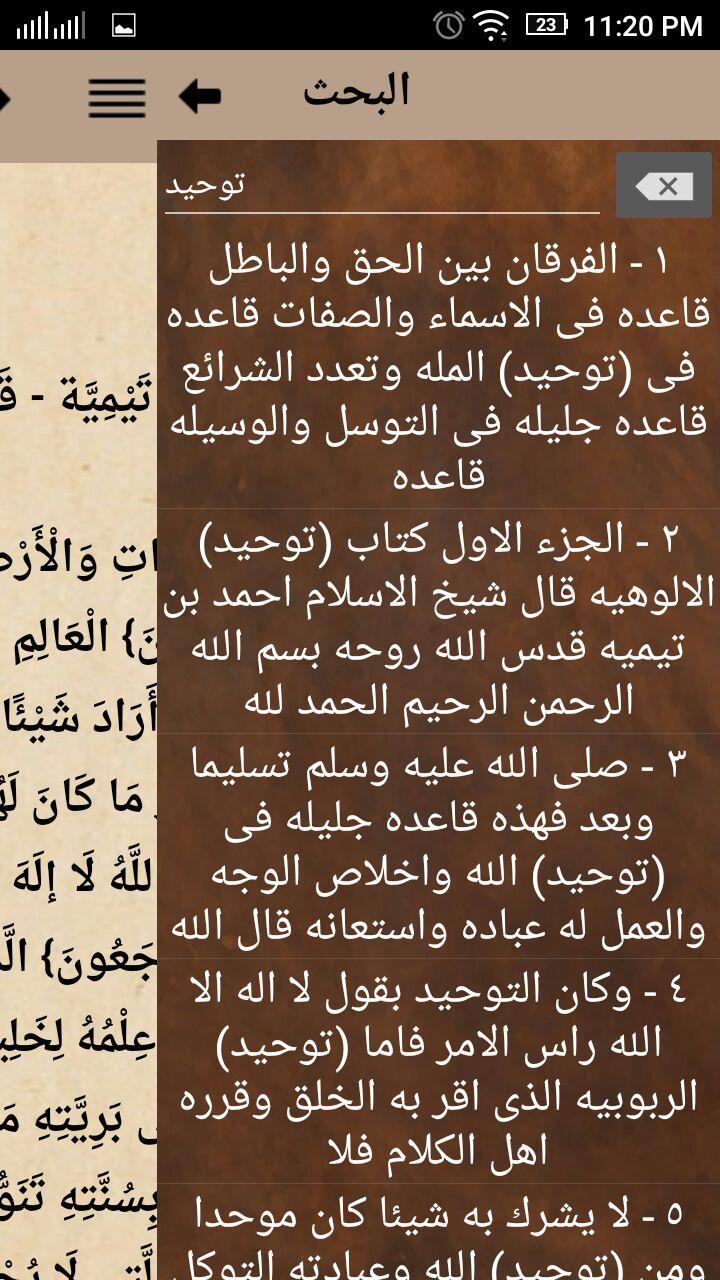Open search result ٤ وكان التوحيد بقول

coord(438,1071)
